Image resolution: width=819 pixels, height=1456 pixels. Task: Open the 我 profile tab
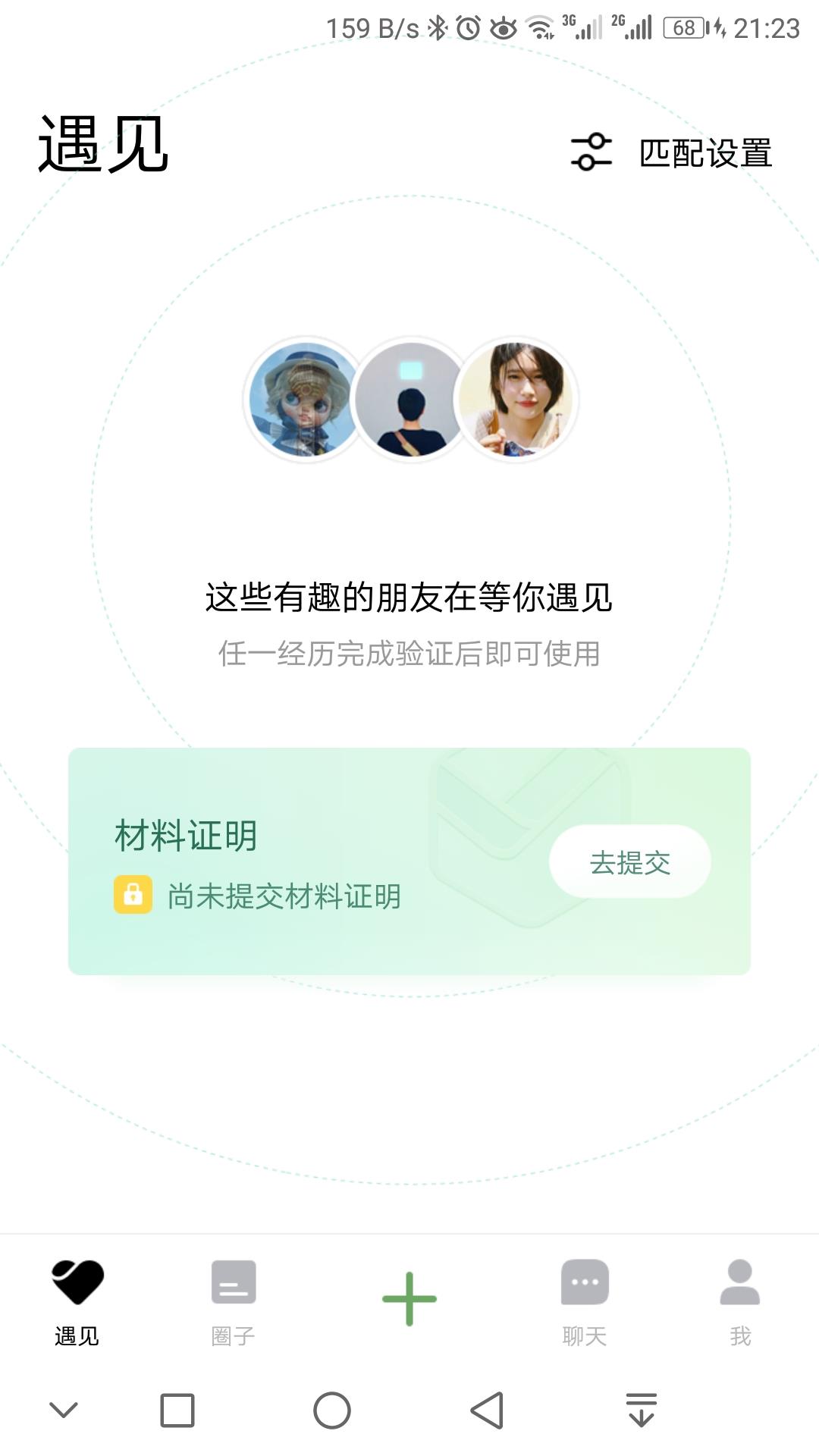tap(739, 1301)
